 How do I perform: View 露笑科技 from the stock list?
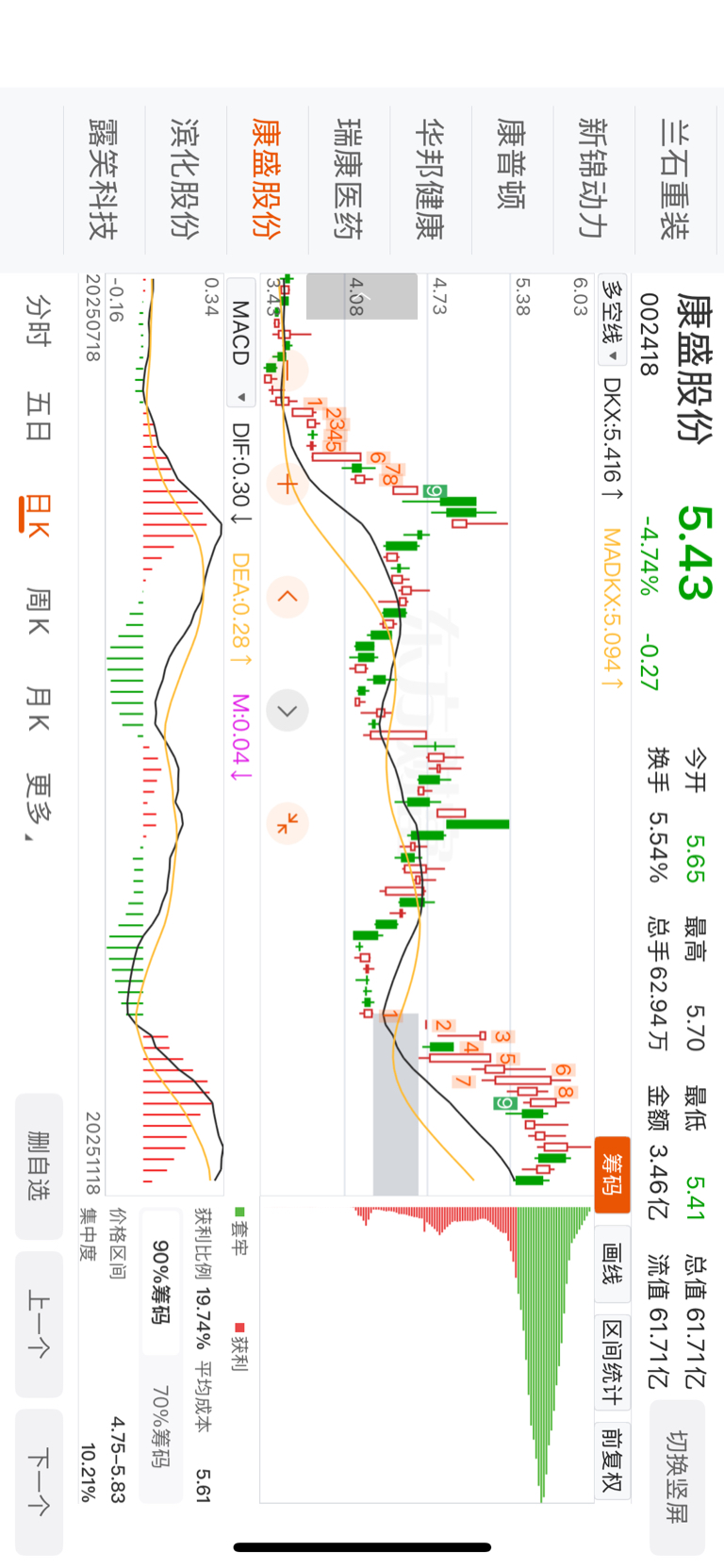click(x=102, y=179)
